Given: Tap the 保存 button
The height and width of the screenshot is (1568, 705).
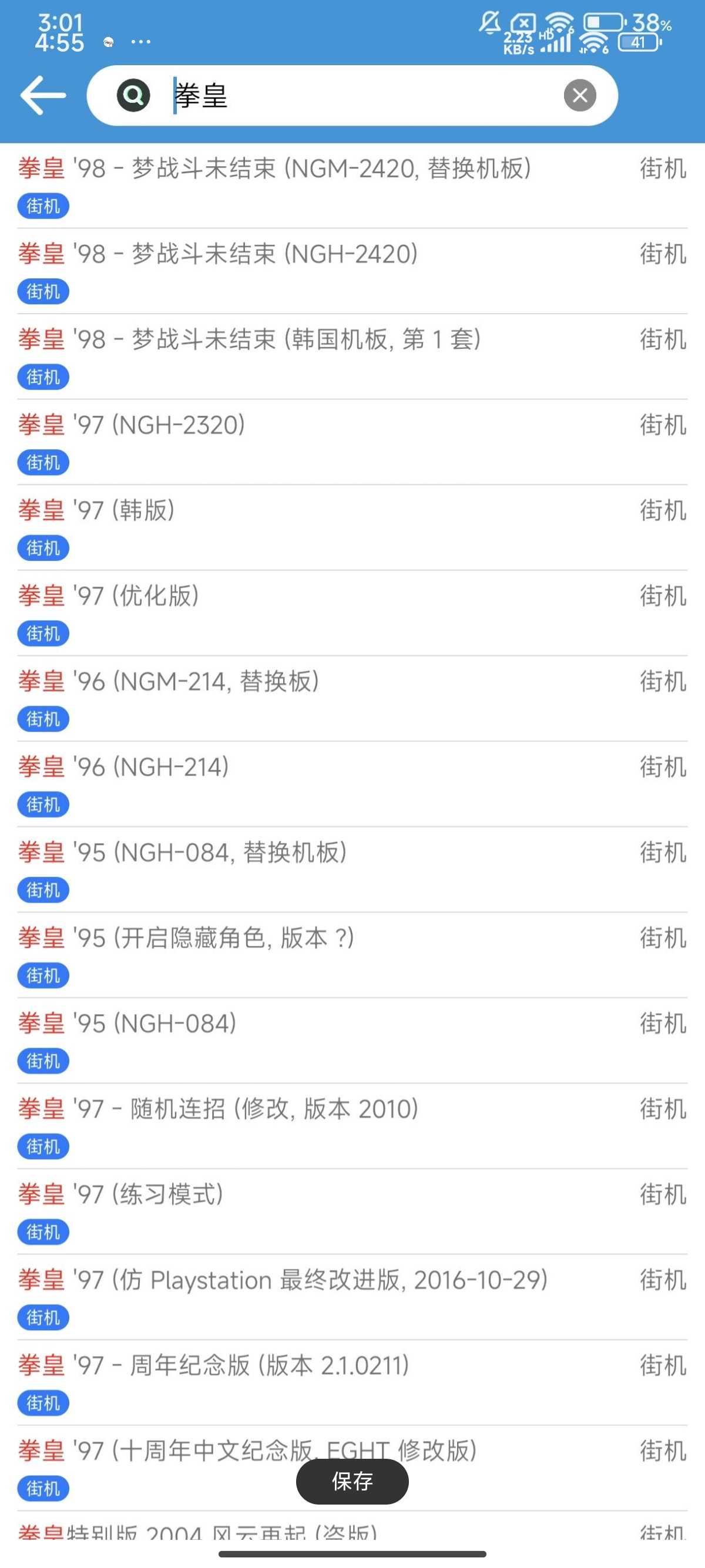Looking at the screenshot, I should tap(352, 1482).
